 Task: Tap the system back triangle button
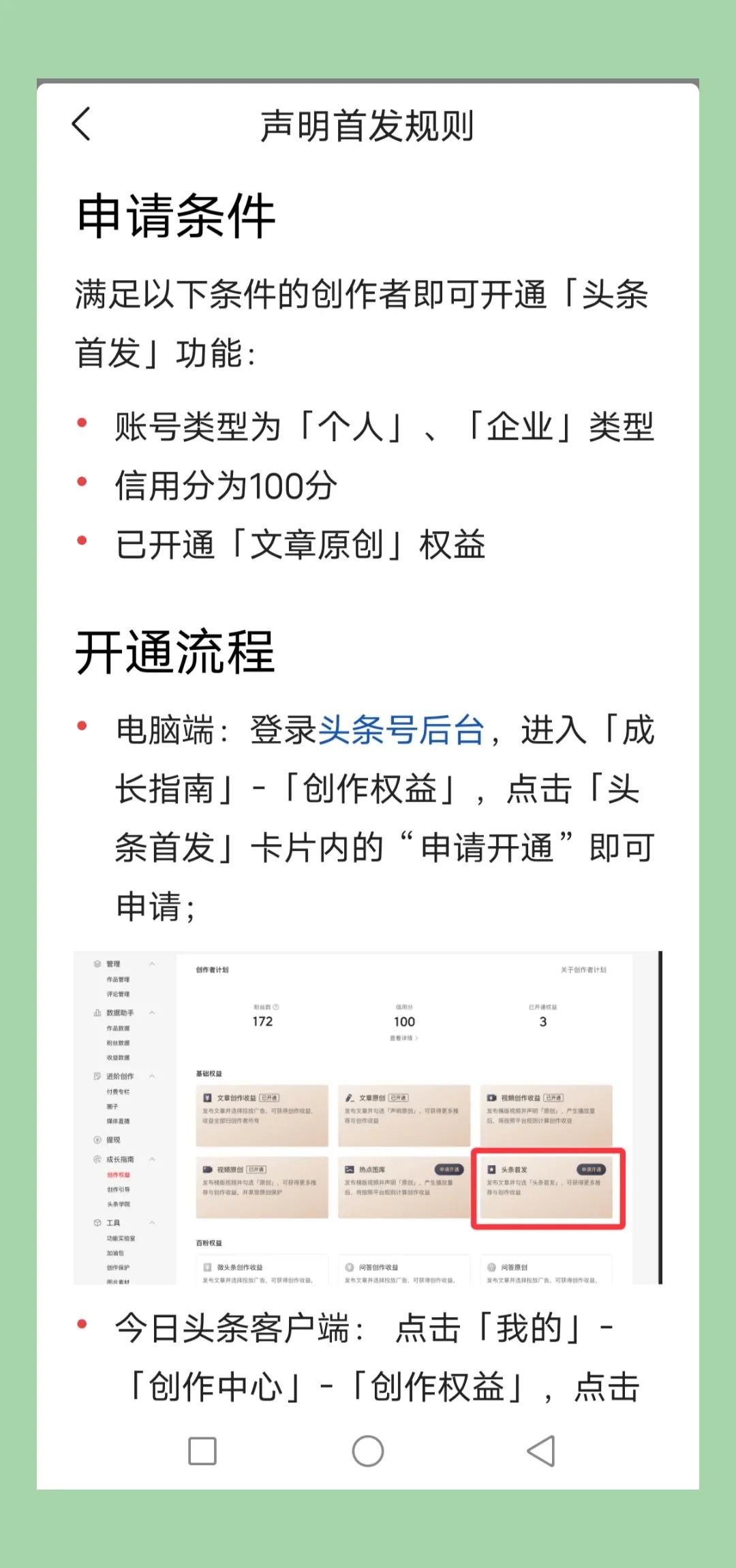542,1451
